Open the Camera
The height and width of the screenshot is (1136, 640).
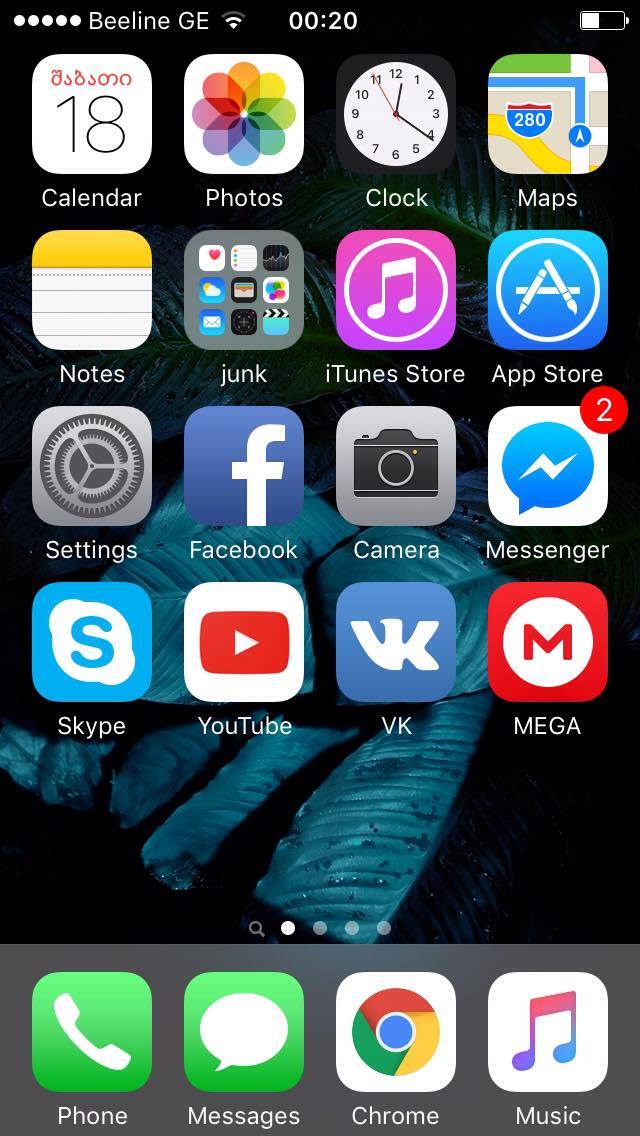tap(396, 466)
